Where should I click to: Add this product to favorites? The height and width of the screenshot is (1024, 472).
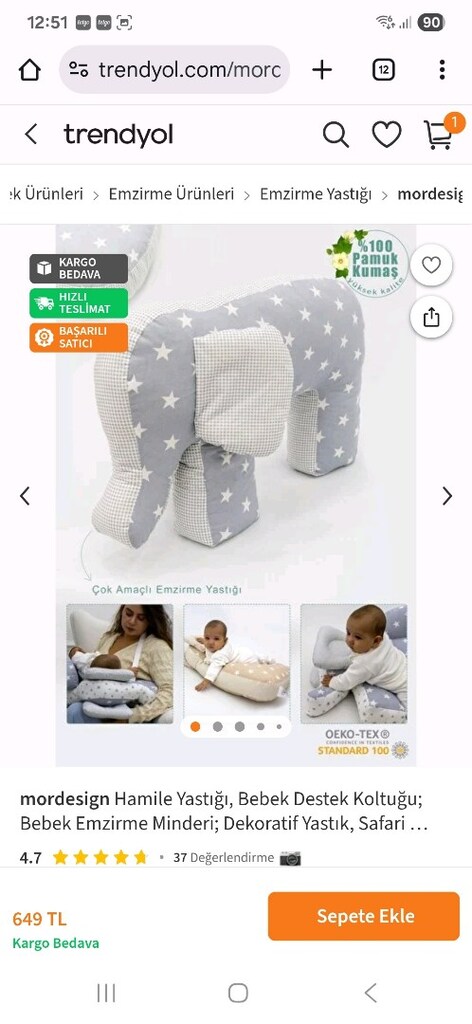[x=431, y=264]
